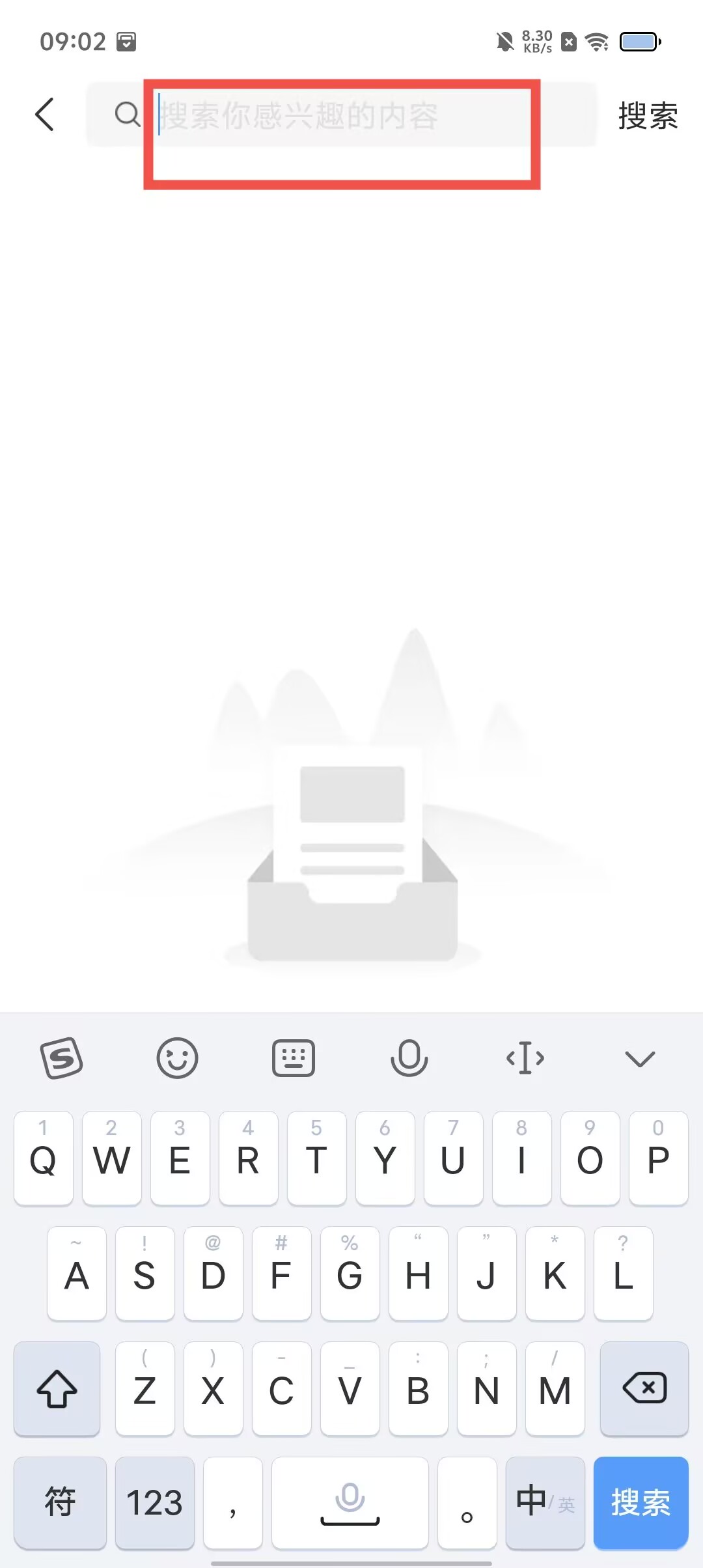The width and height of the screenshot is (703, 1568).
Task: Switch keyboard layout via the keyboard icon
Action: (293, 1058)
